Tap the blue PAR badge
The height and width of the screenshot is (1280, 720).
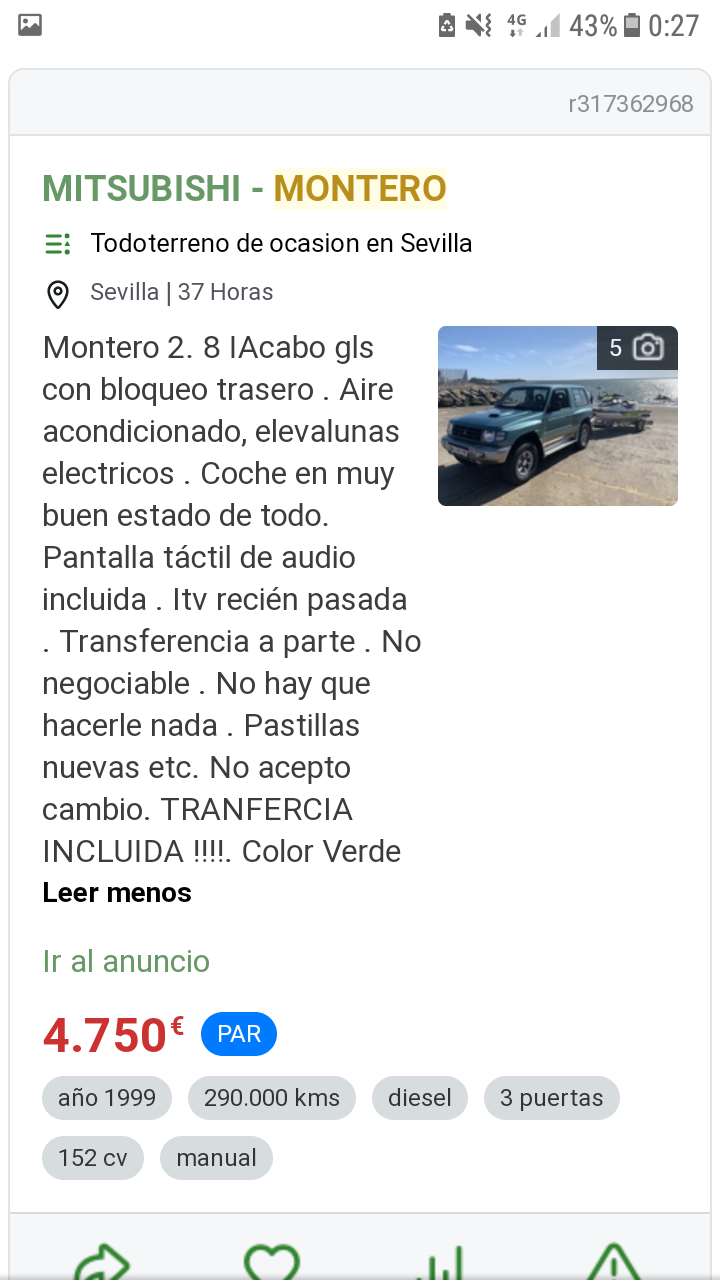click(238, 1034)
